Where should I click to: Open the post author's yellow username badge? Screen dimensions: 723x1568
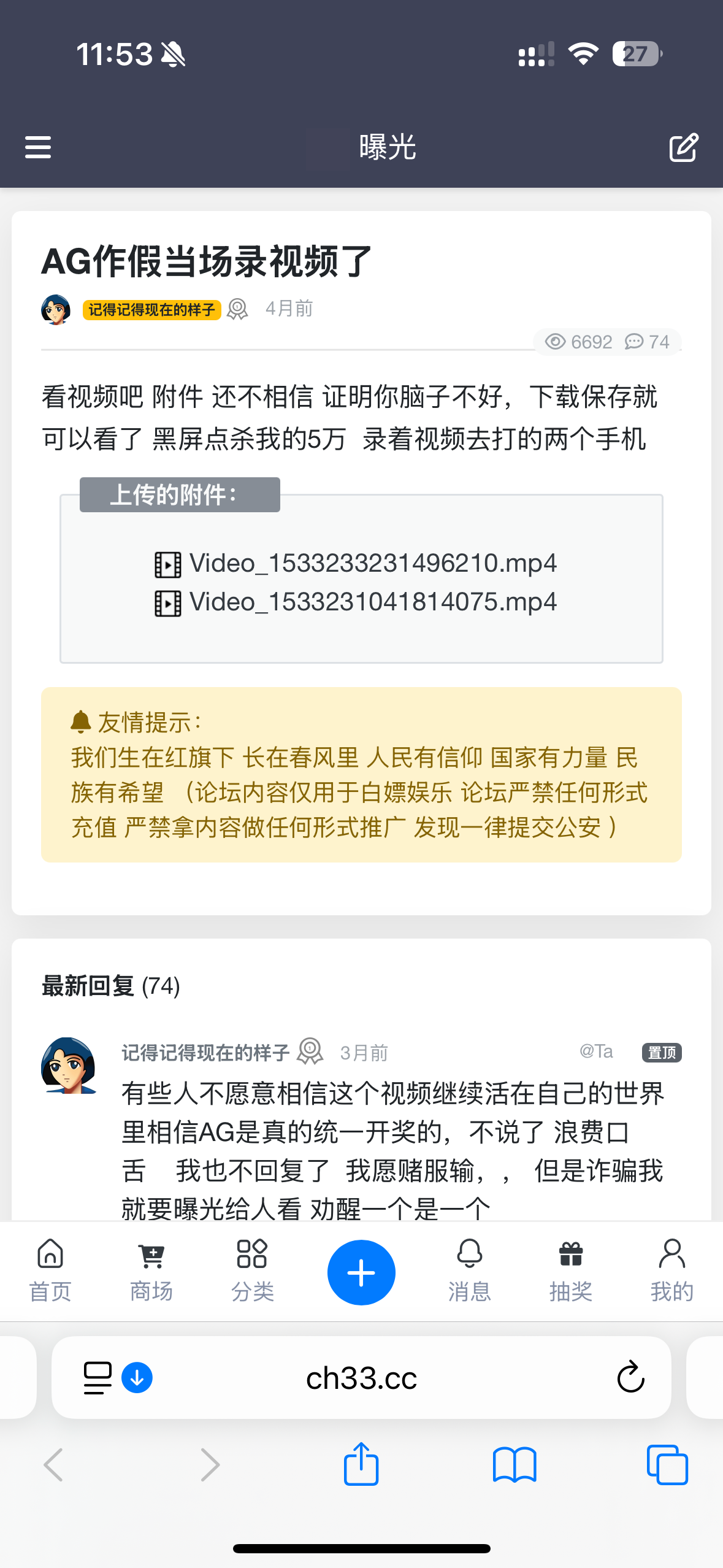coord(151,310)
